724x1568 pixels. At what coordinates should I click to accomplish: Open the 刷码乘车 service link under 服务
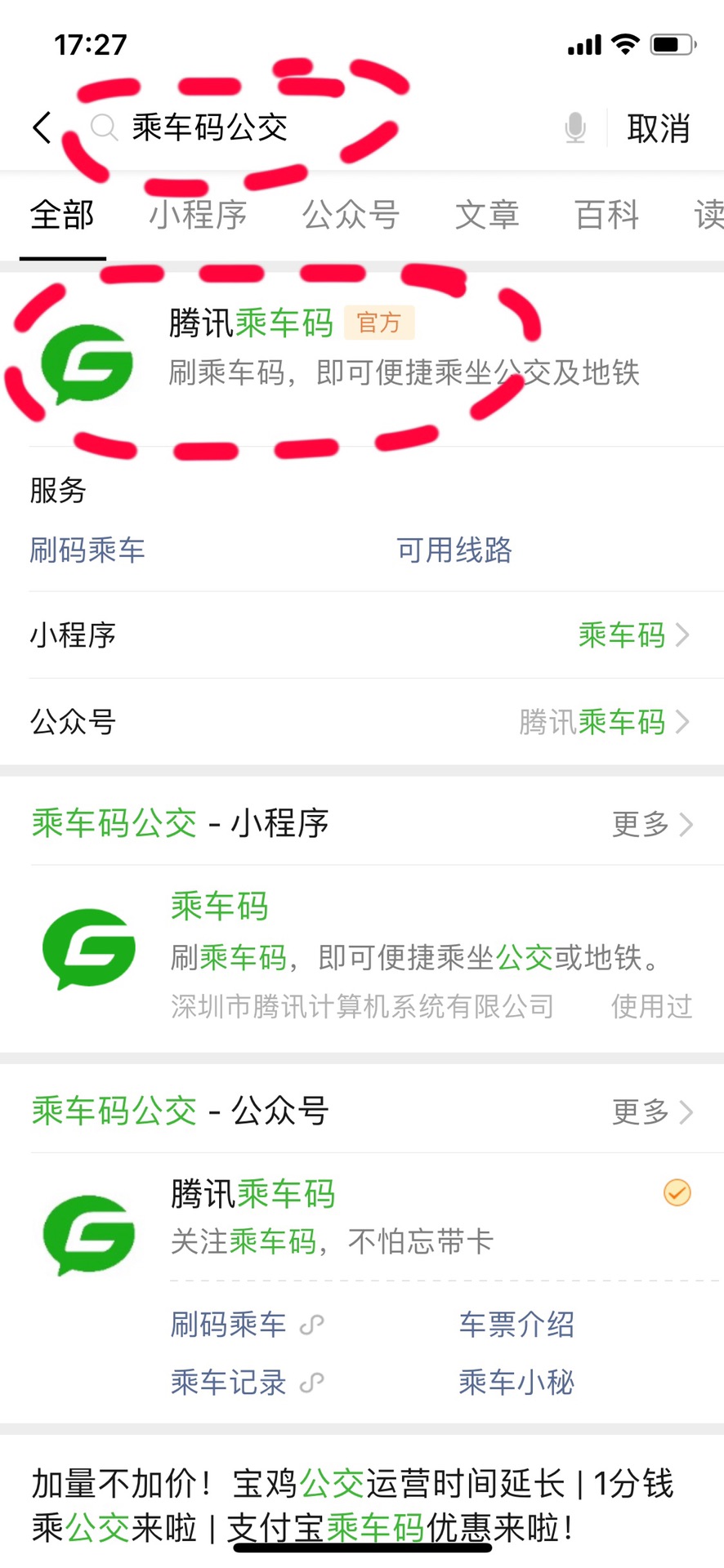pos(87,550)
